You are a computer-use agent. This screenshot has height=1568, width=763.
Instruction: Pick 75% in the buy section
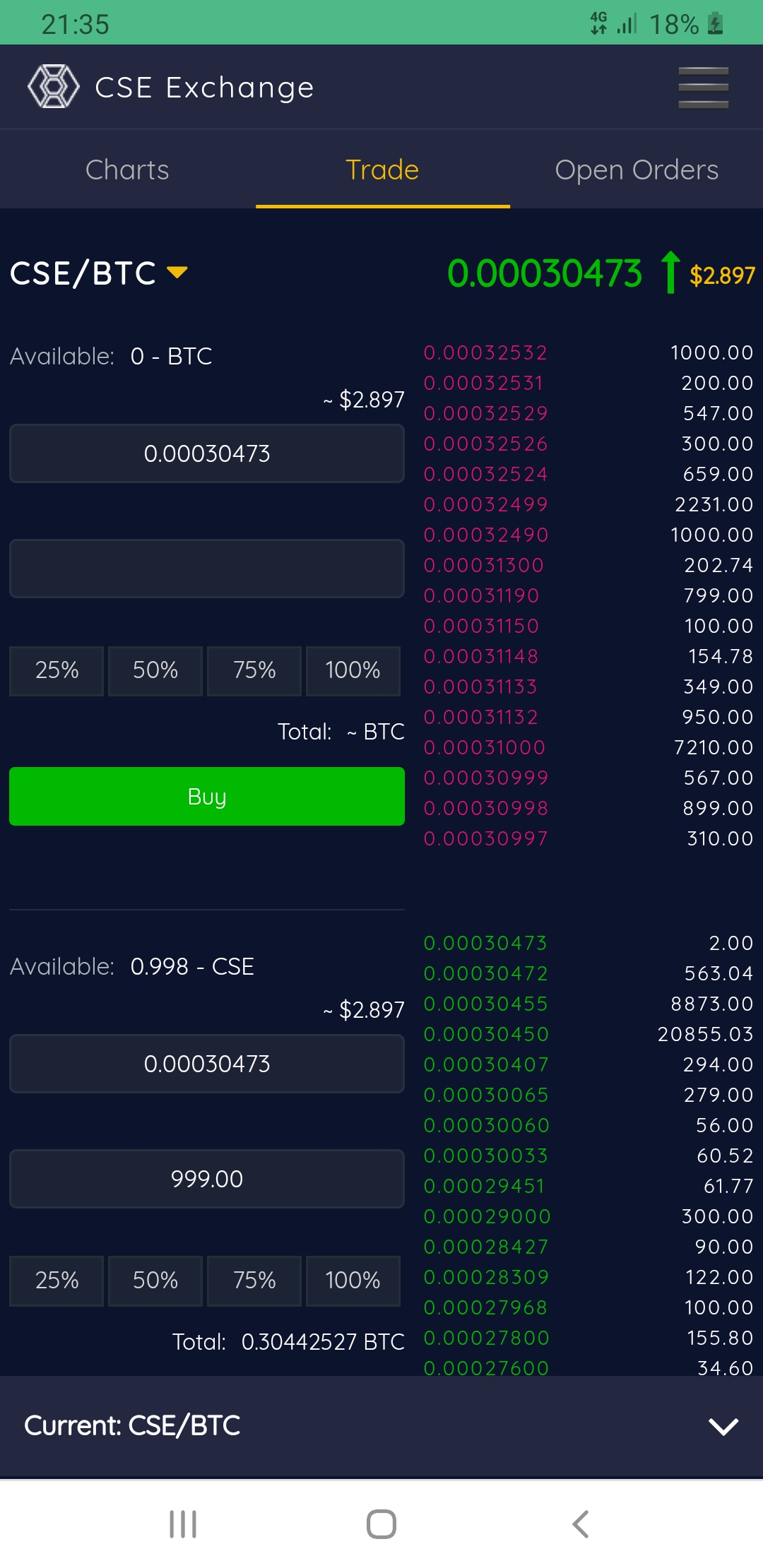(x=254, y=670)
